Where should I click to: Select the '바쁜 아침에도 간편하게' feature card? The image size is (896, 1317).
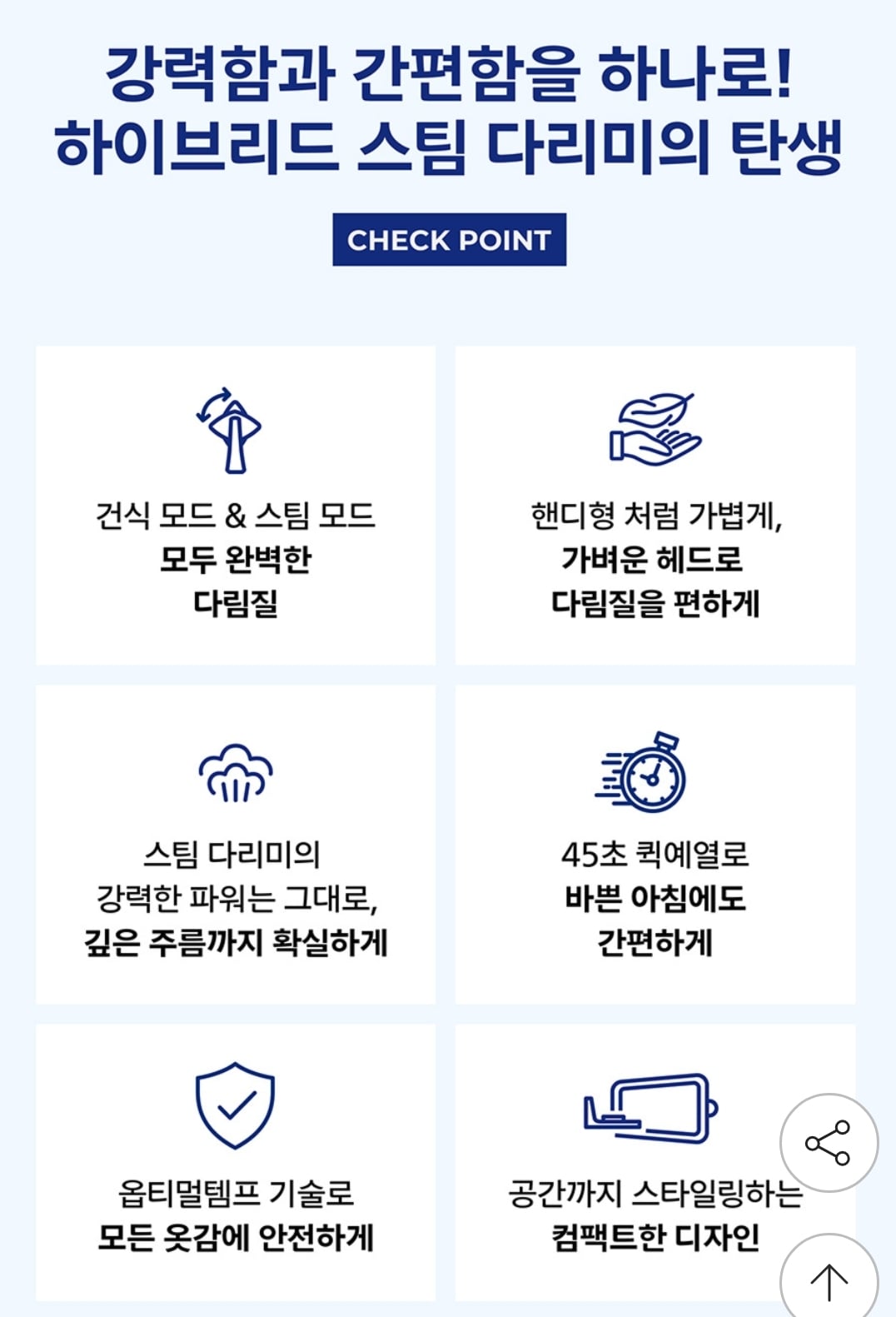point(656,841)
